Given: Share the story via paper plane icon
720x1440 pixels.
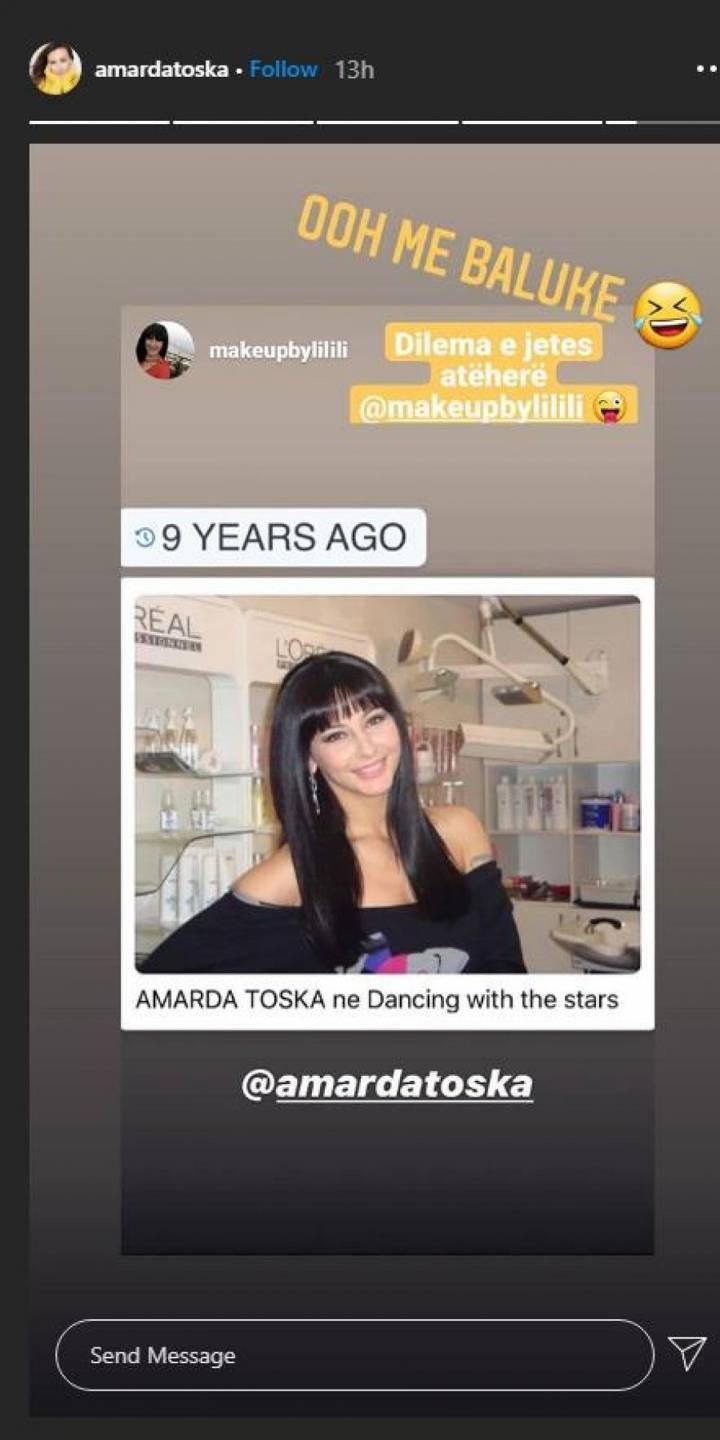Looking at the screenshot, I should [x=687, y=1353].
